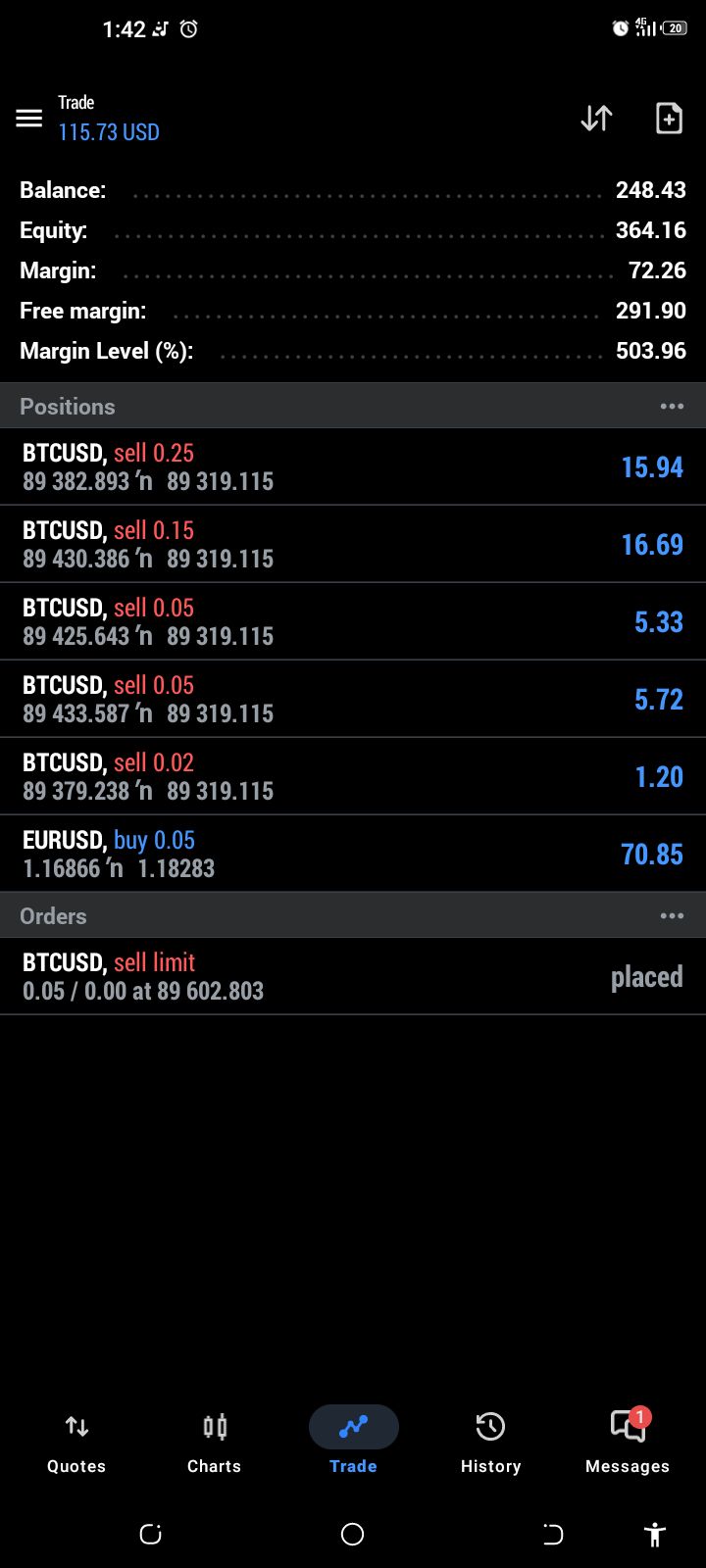Open BTCUSD position with 5.72 profit

[x=353, y=699]
